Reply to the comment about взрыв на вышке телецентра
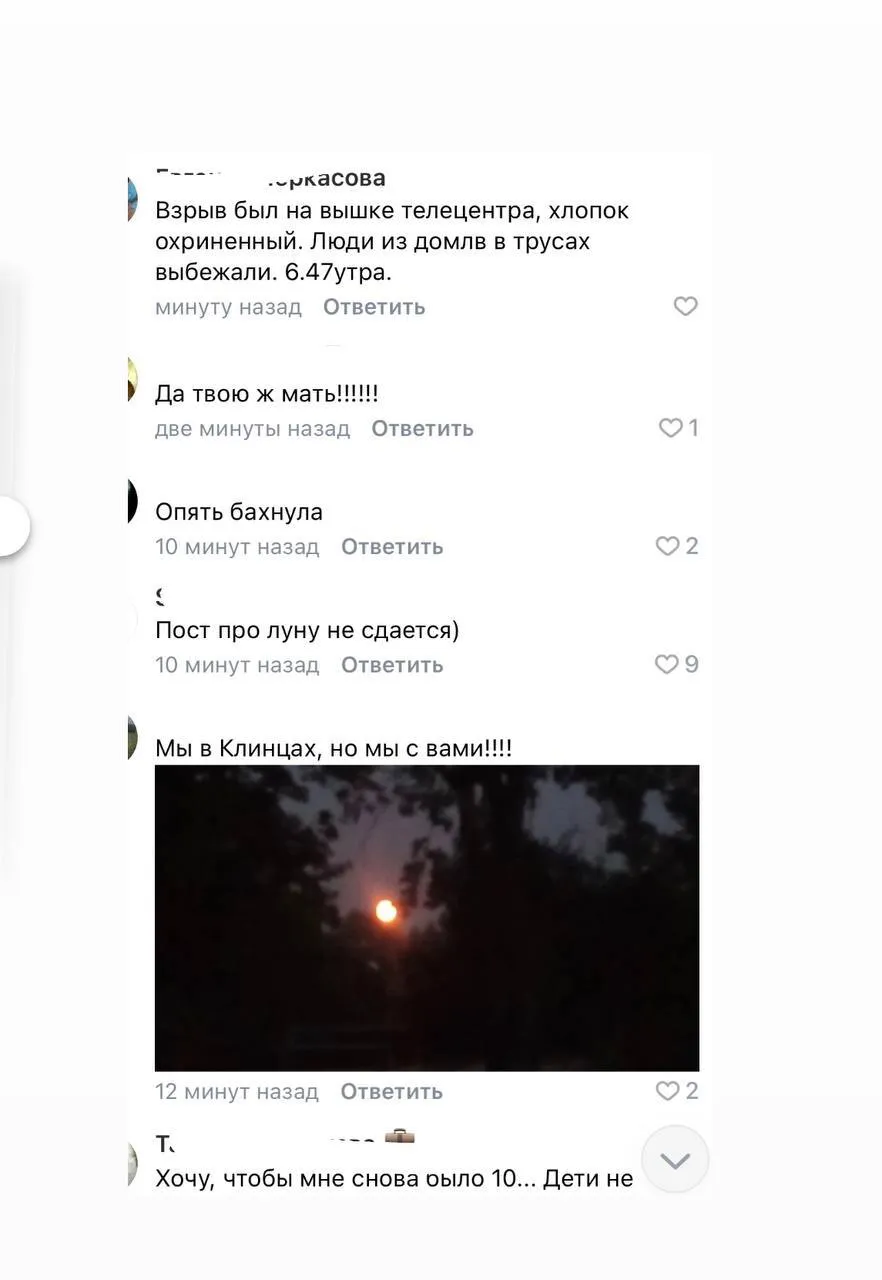Viewport: 882px width, 1280px height. tap(374, 307)
